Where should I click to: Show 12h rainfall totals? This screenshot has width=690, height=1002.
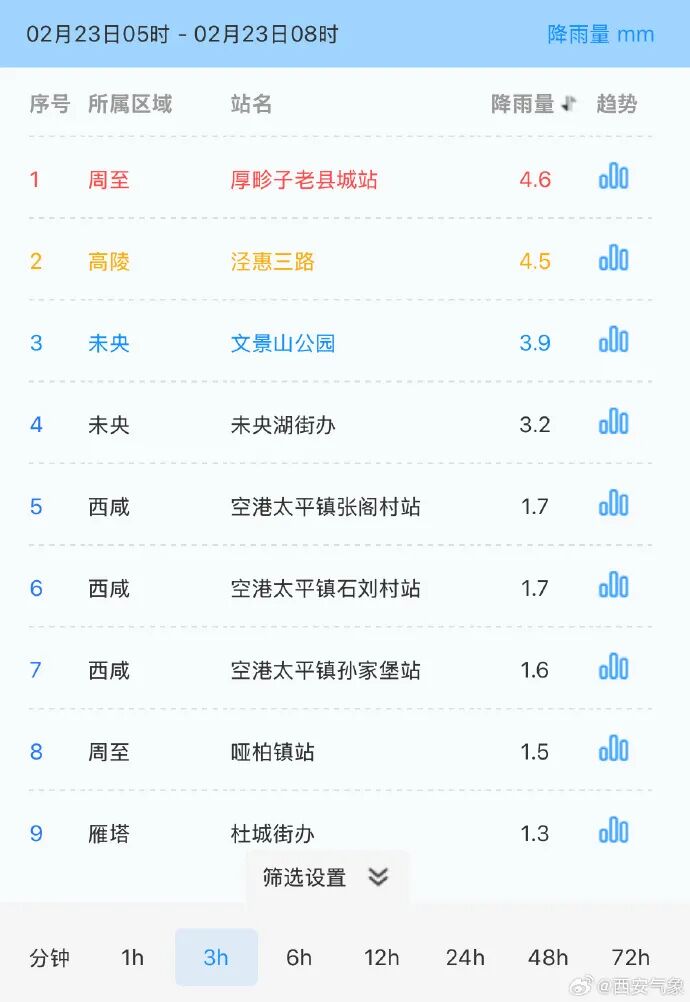pyautogui.click(x=381, y=957)
